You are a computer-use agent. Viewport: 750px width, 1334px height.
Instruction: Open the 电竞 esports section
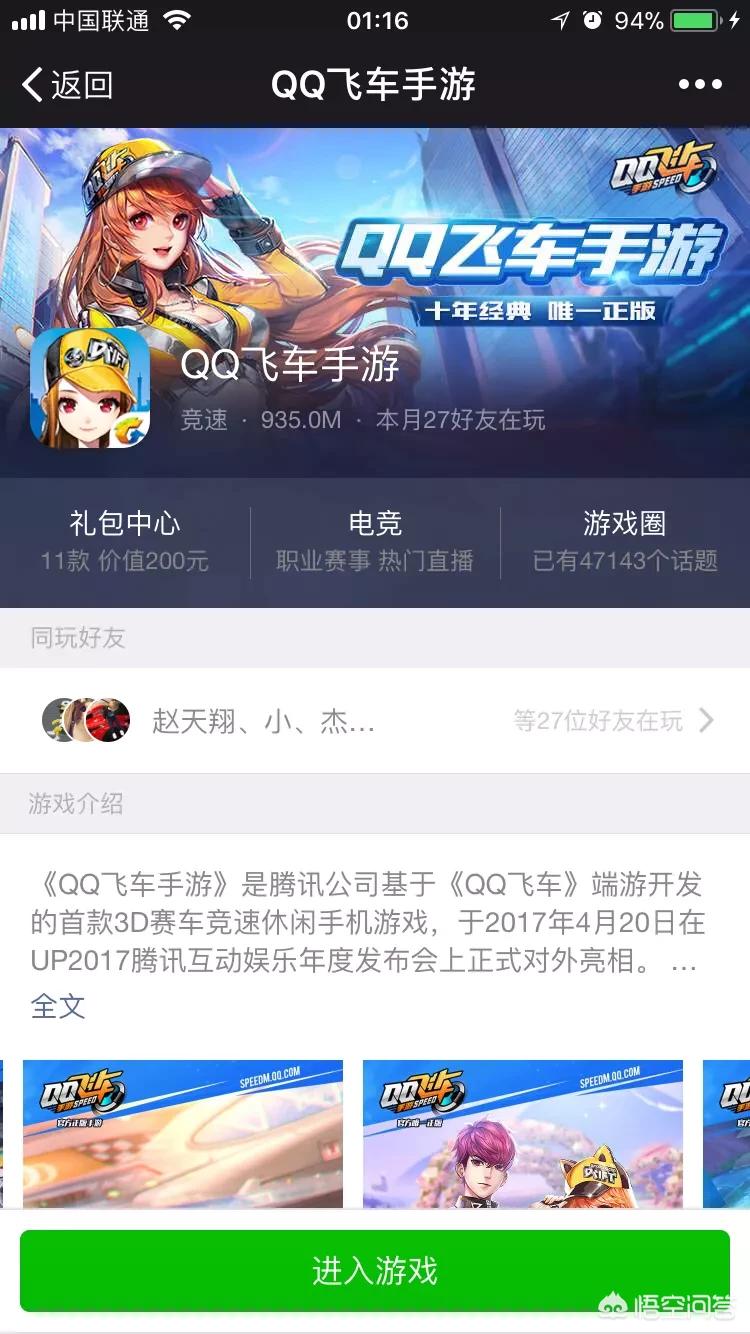(375, 541)
